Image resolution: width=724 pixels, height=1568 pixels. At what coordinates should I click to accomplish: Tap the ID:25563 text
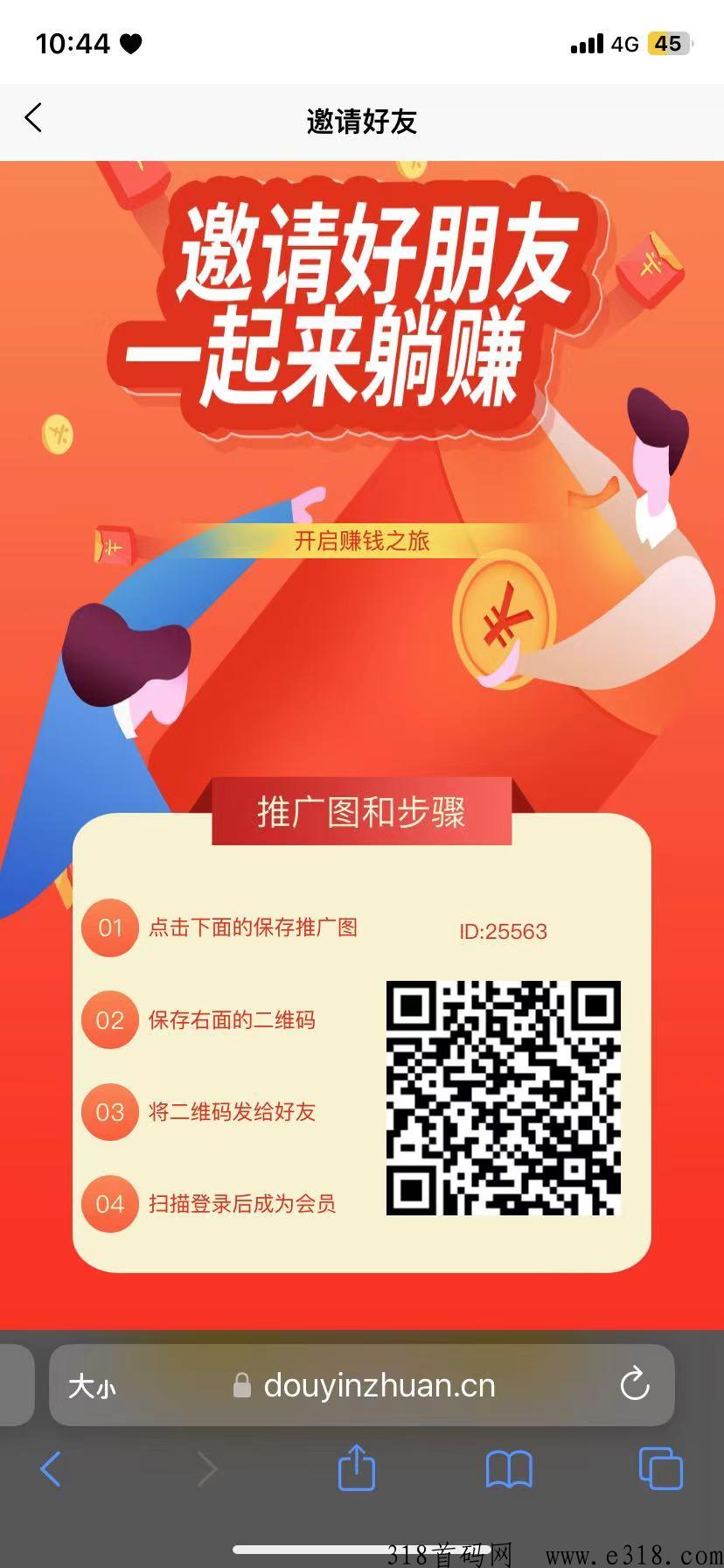(x=504, y=931)
